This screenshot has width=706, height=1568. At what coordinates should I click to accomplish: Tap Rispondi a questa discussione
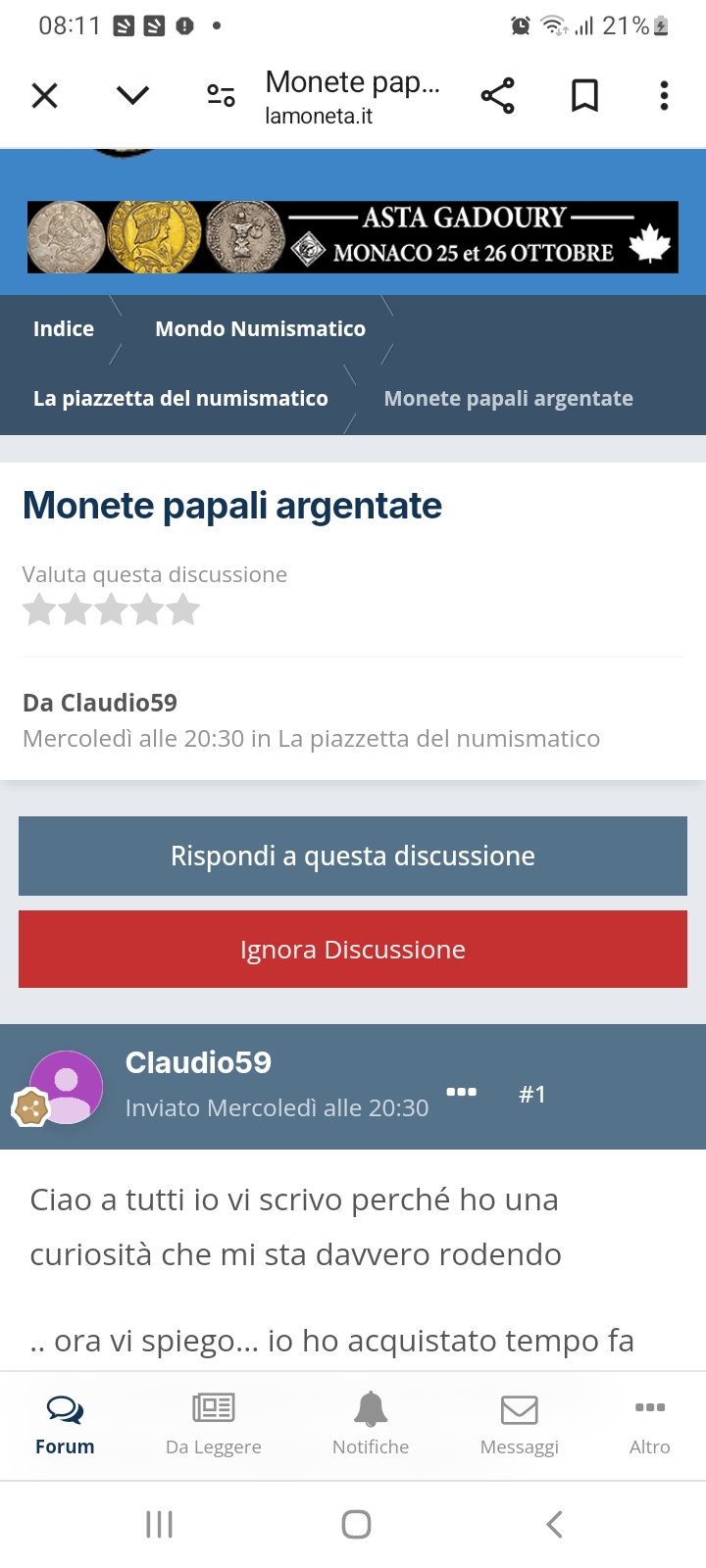(353, 856)
